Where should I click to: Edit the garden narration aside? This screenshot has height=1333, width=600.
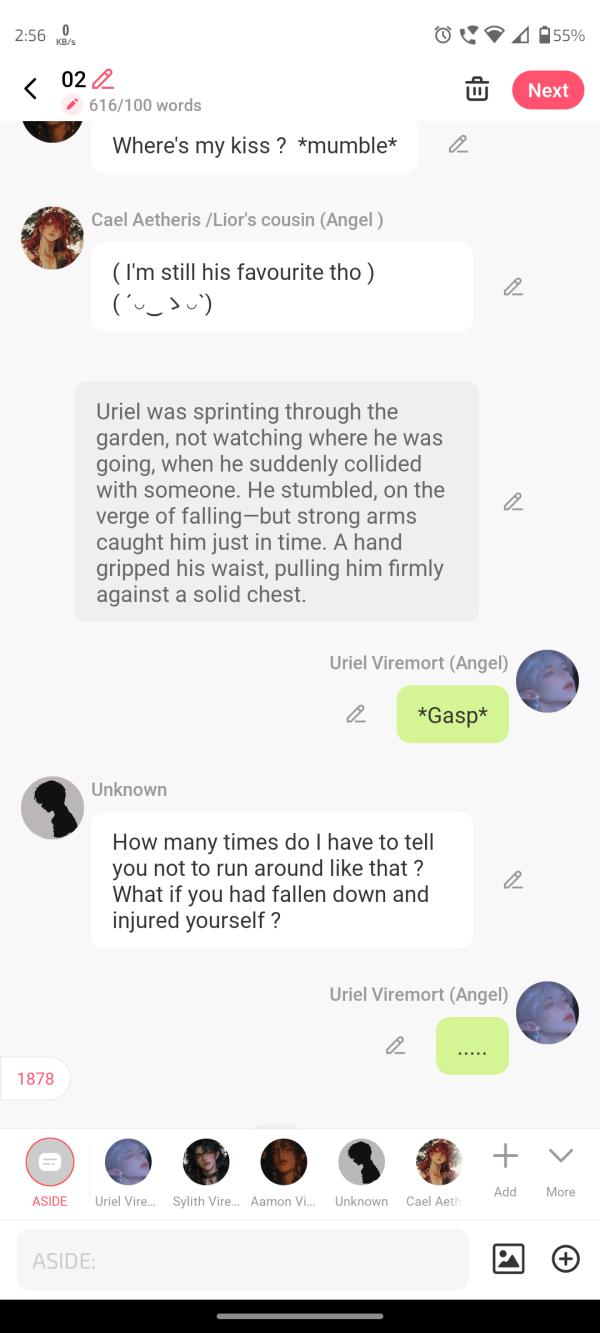click(x=513, y=501)
